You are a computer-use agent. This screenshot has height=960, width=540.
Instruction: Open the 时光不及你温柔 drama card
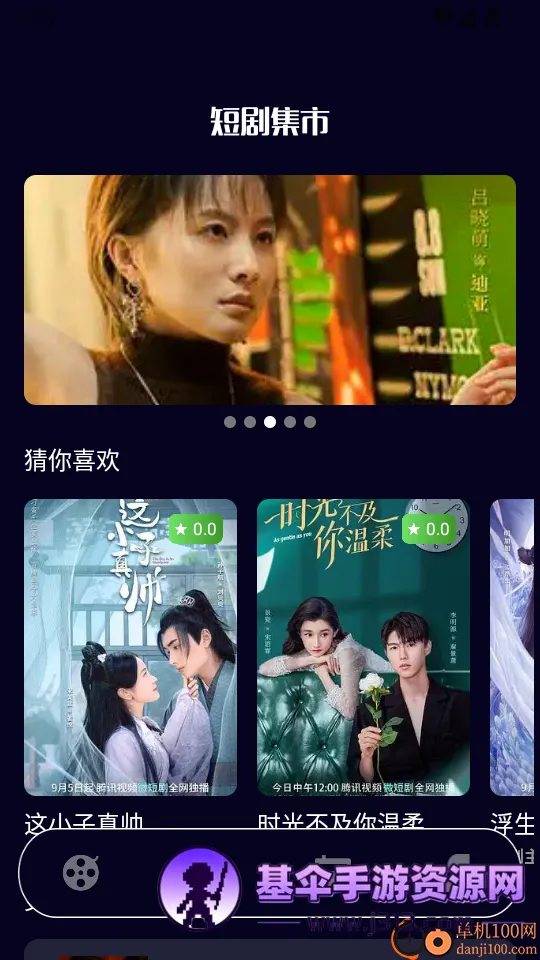tap(364, 647)
